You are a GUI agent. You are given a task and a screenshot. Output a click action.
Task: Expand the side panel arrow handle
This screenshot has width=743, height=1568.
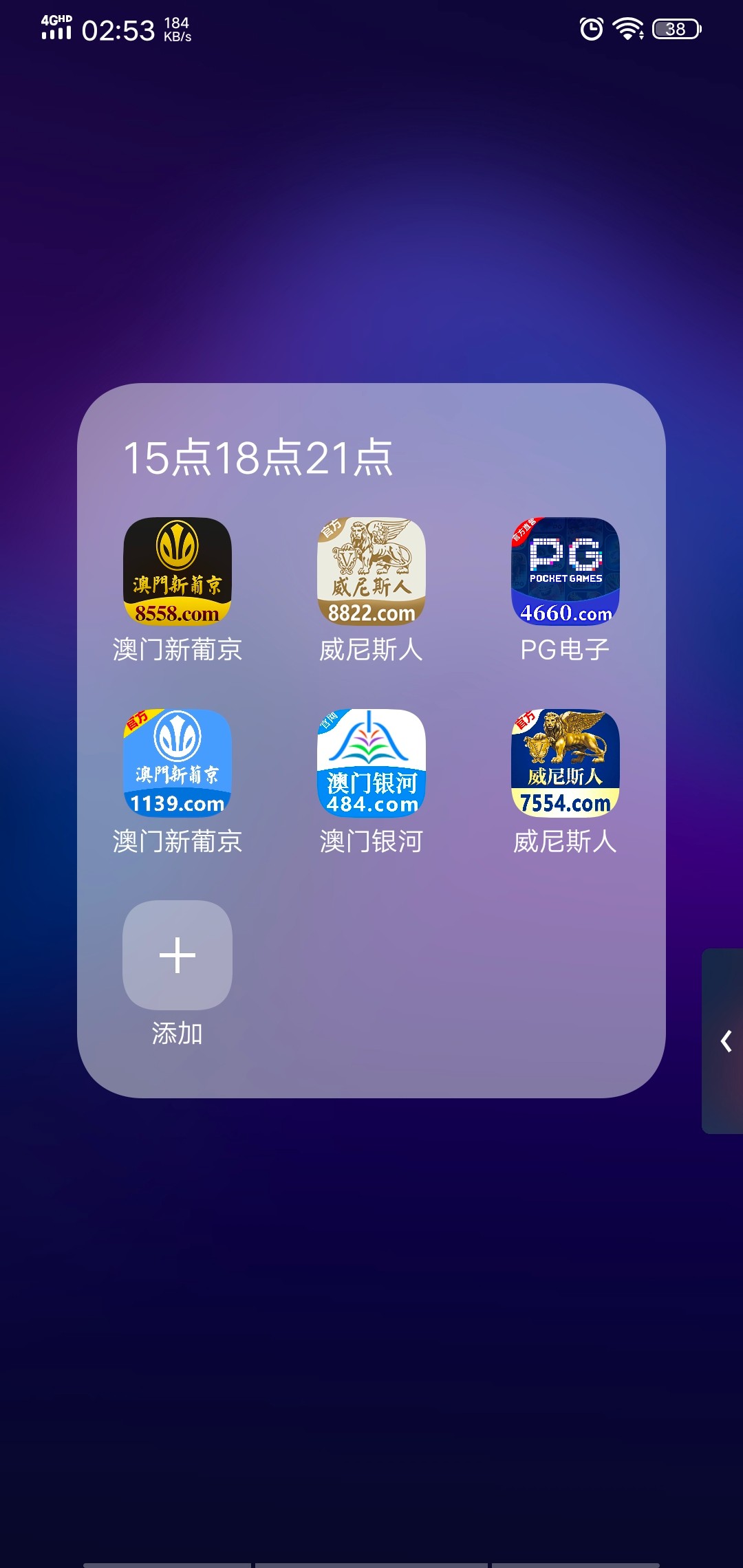[x=723, y=1041]
